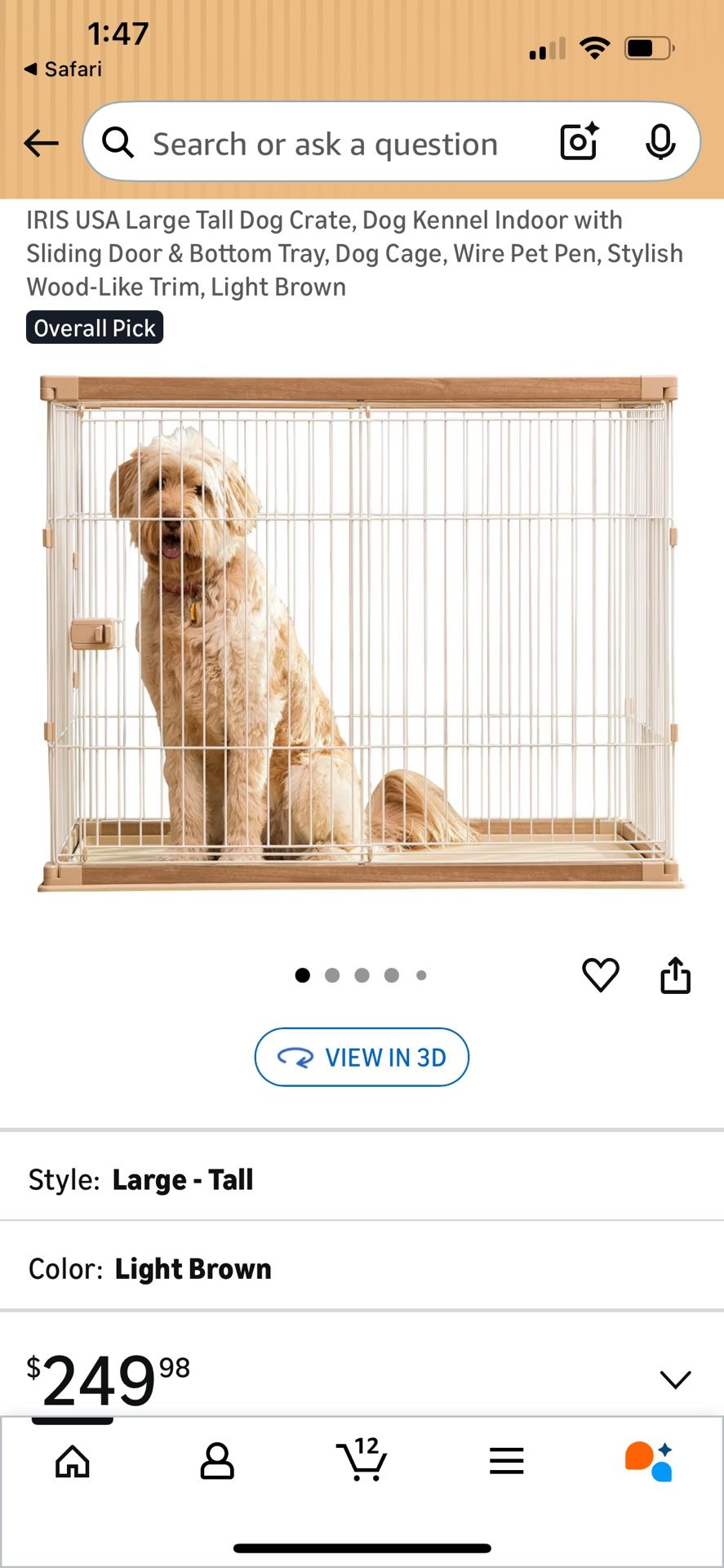Open the shopping cart showing 12 items
Screen dimensions: 724x1568
coord(362,1462)
